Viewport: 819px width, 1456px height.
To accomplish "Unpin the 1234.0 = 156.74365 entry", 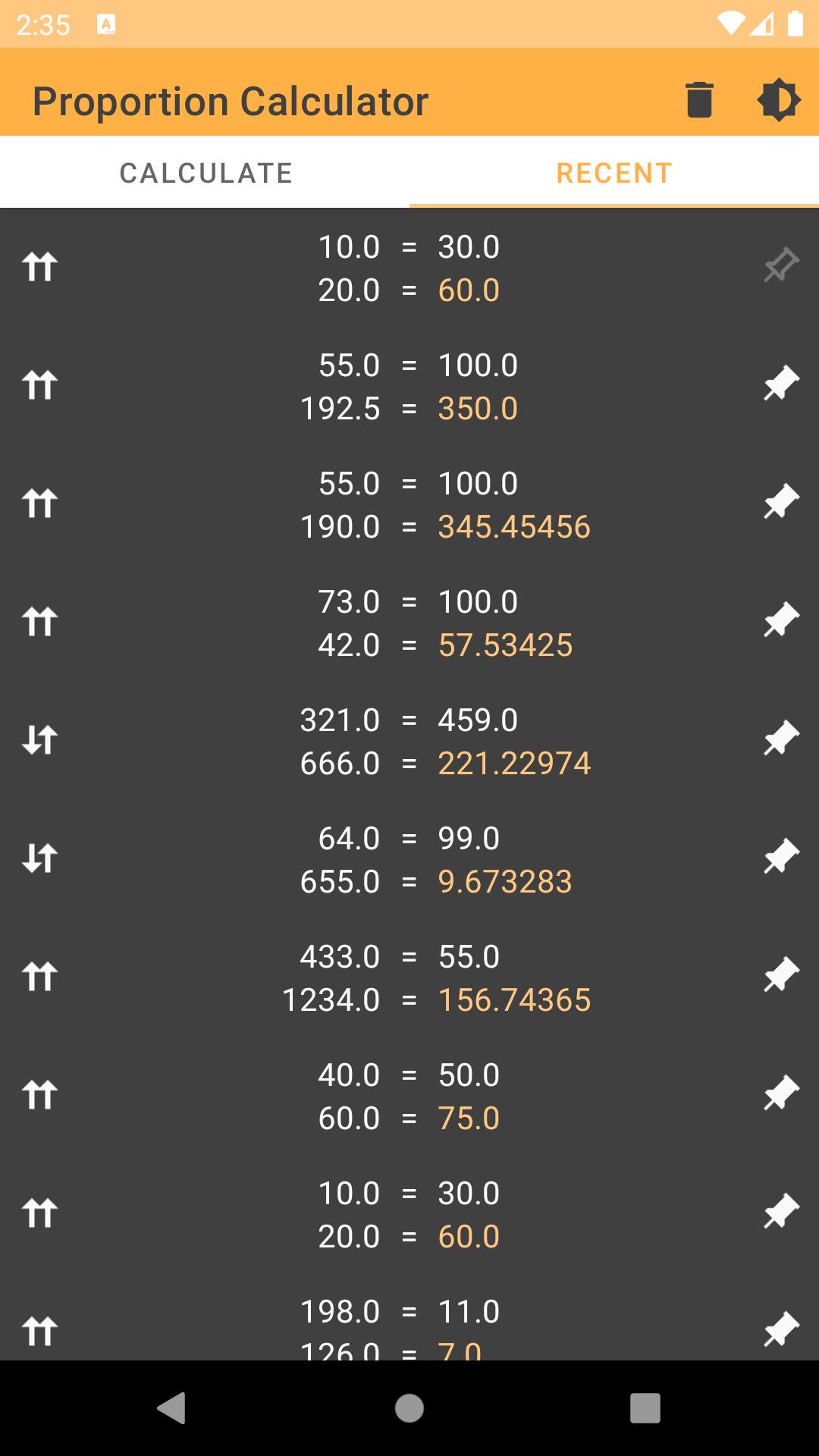I will click(x=781, y=975).
